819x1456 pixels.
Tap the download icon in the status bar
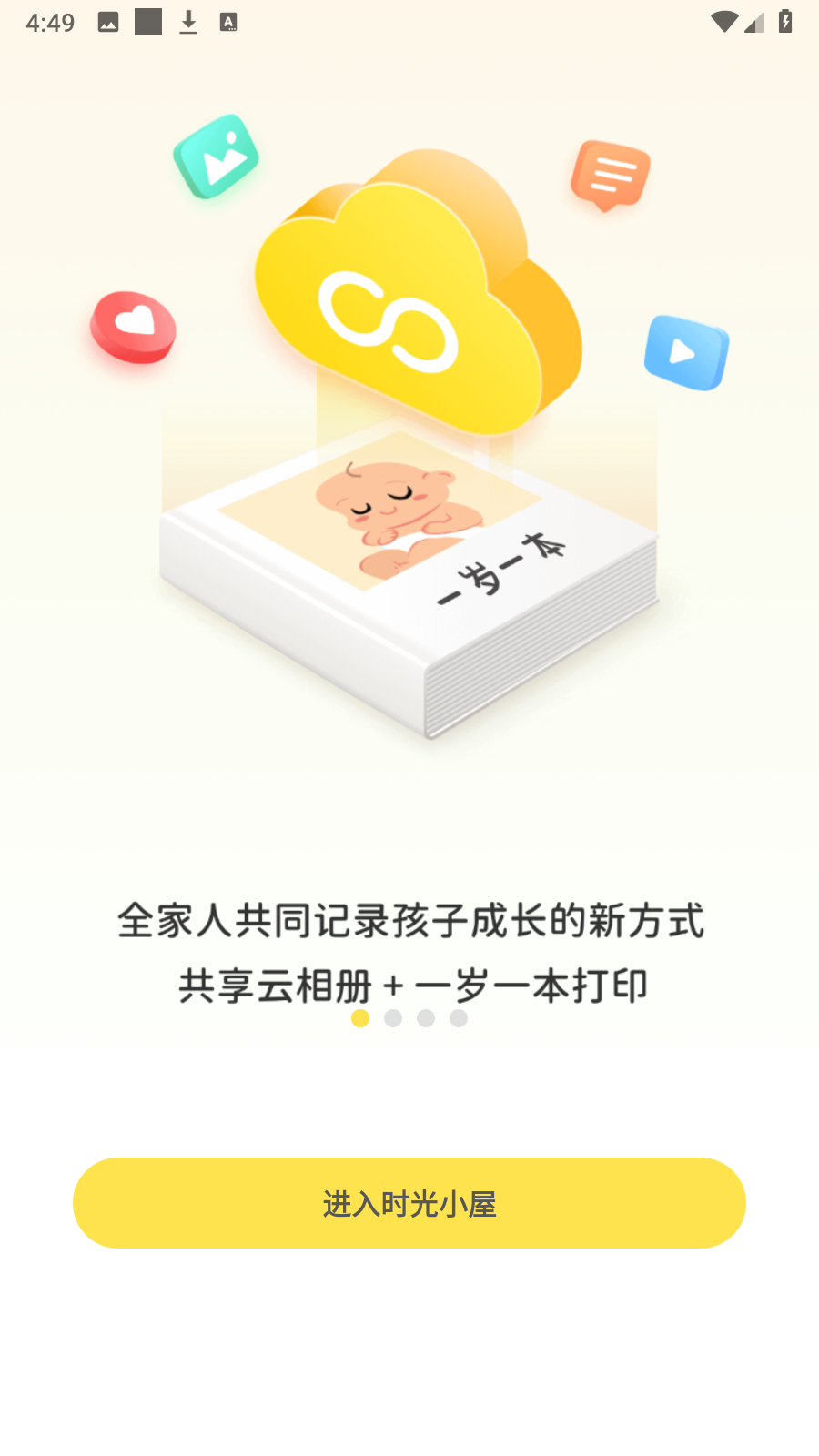190,23
